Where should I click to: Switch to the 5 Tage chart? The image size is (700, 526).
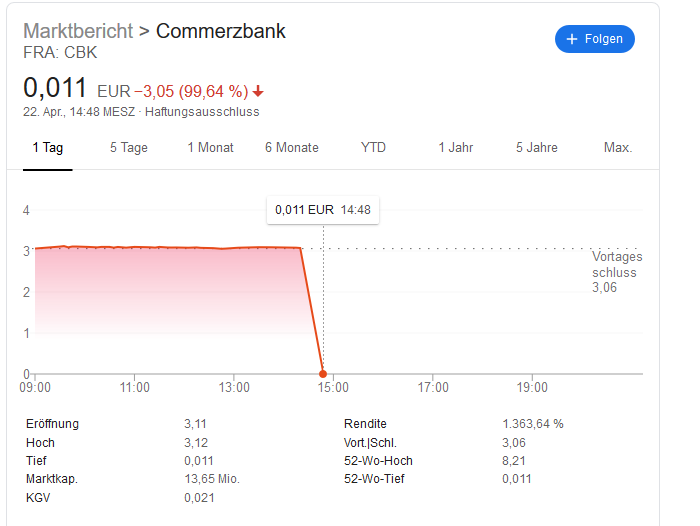129,148
